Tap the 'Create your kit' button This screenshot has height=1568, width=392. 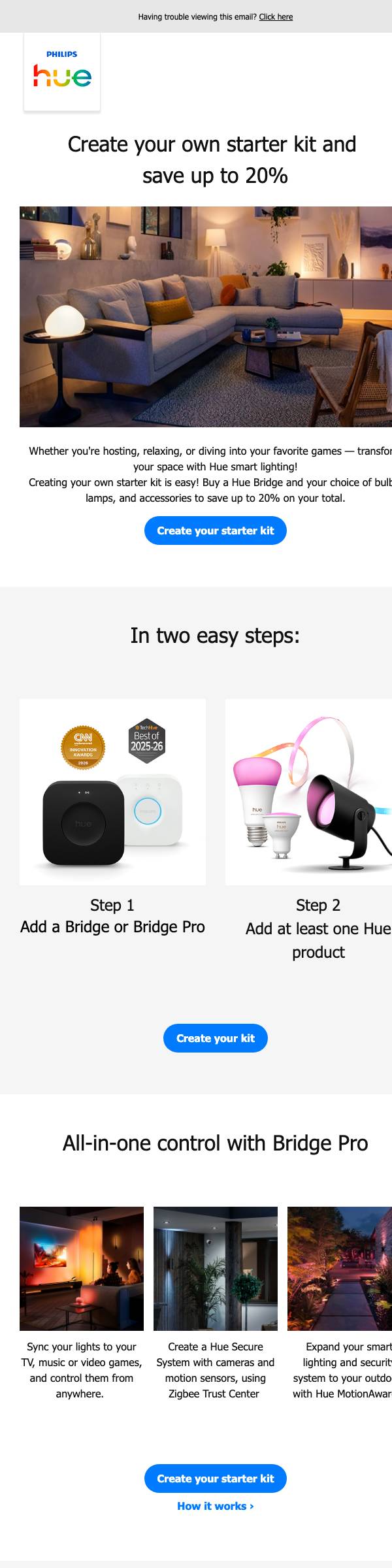tap(216, 1038)
